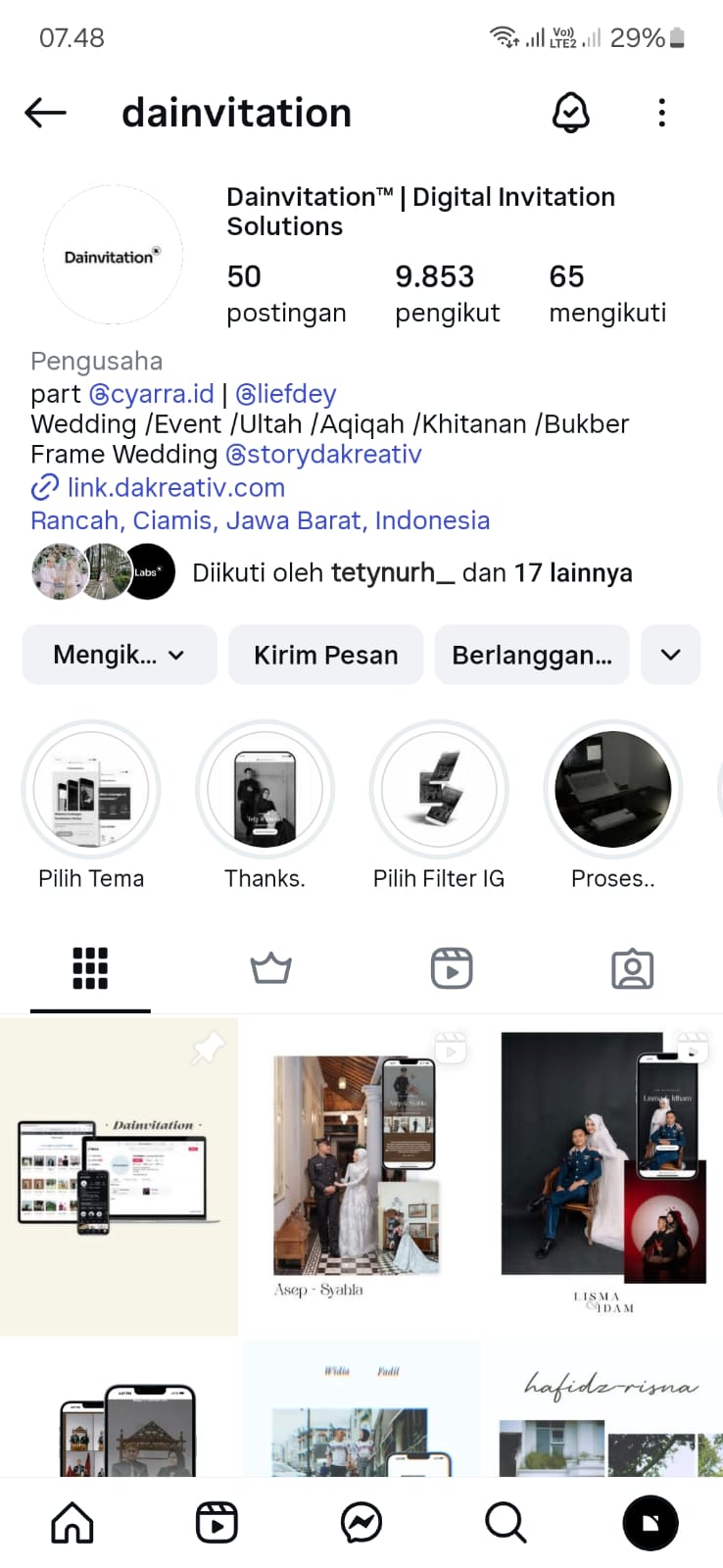Tap the Berlangganan subscribe button
The width and height of the screenshot is (723, 1568).
(x=531, y=655)
